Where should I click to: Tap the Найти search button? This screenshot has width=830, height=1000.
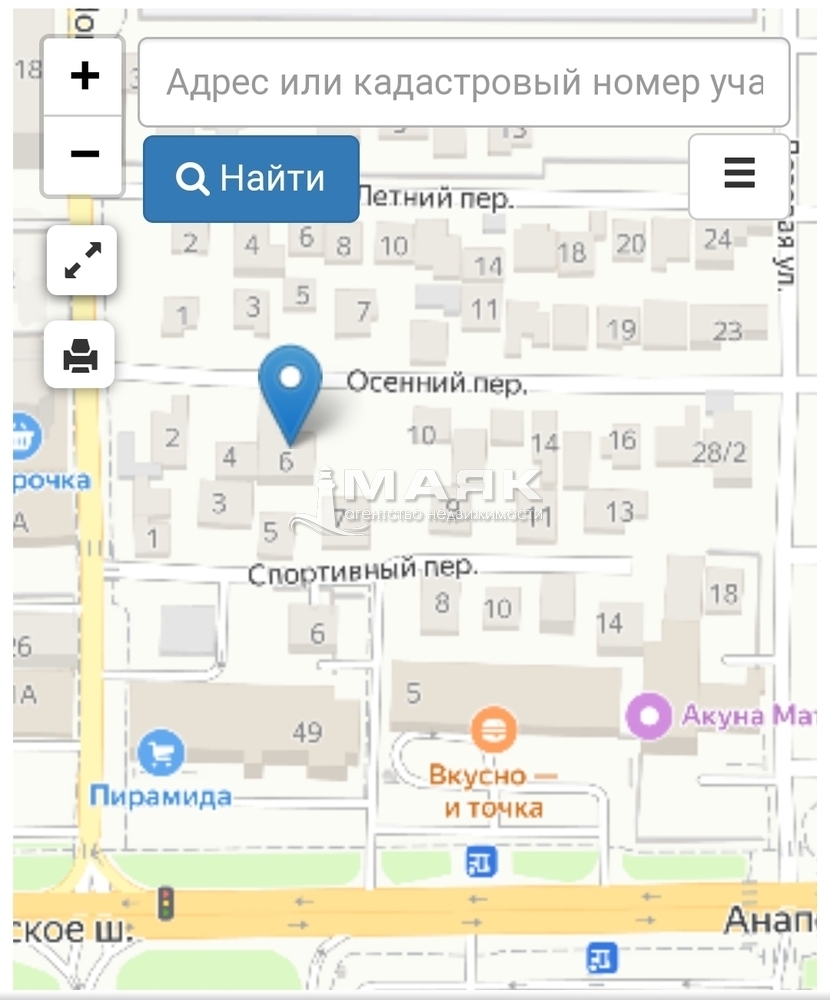pyautogui.click(x=251, y=179)
